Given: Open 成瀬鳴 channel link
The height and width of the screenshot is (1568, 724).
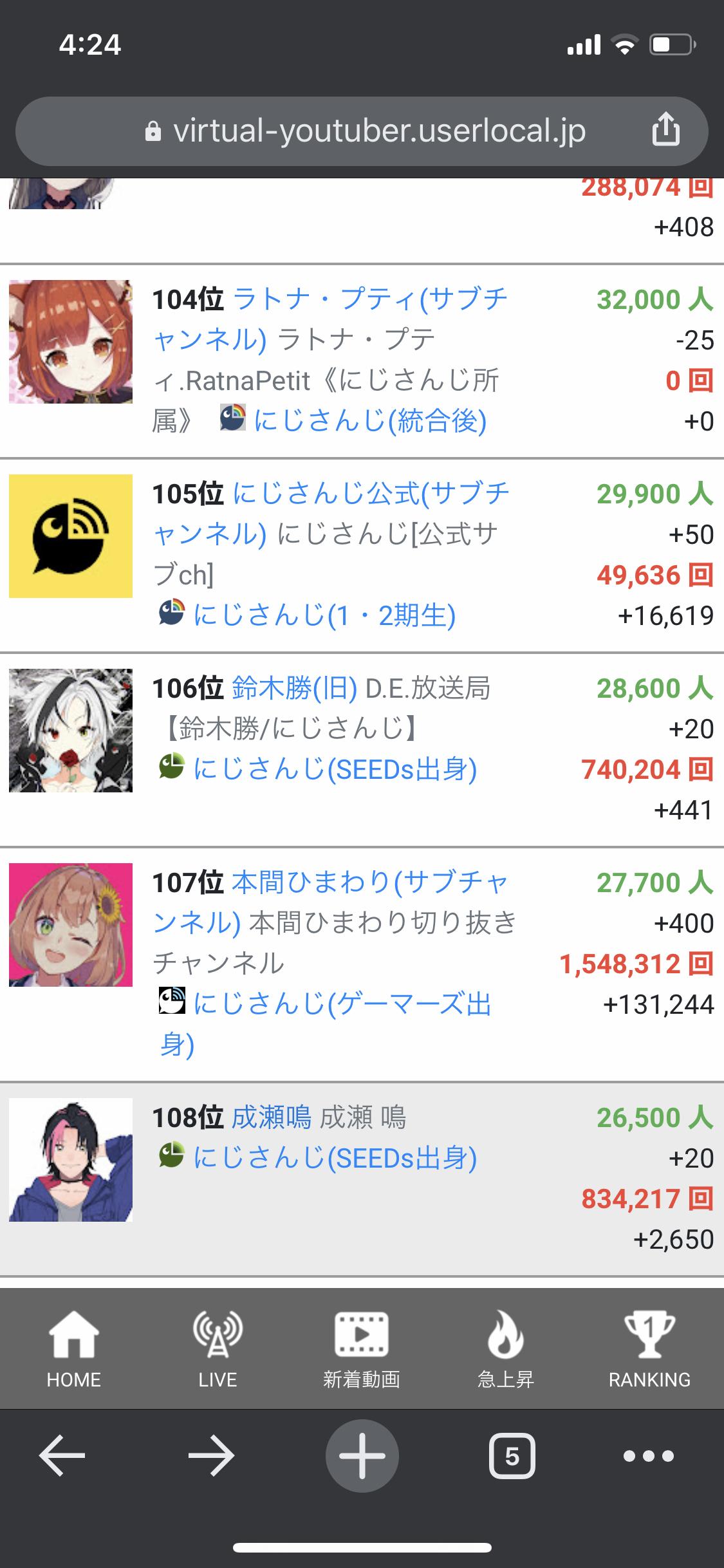Looking at the screenshot, I should pyautogui.click(x=271, y=1118).
